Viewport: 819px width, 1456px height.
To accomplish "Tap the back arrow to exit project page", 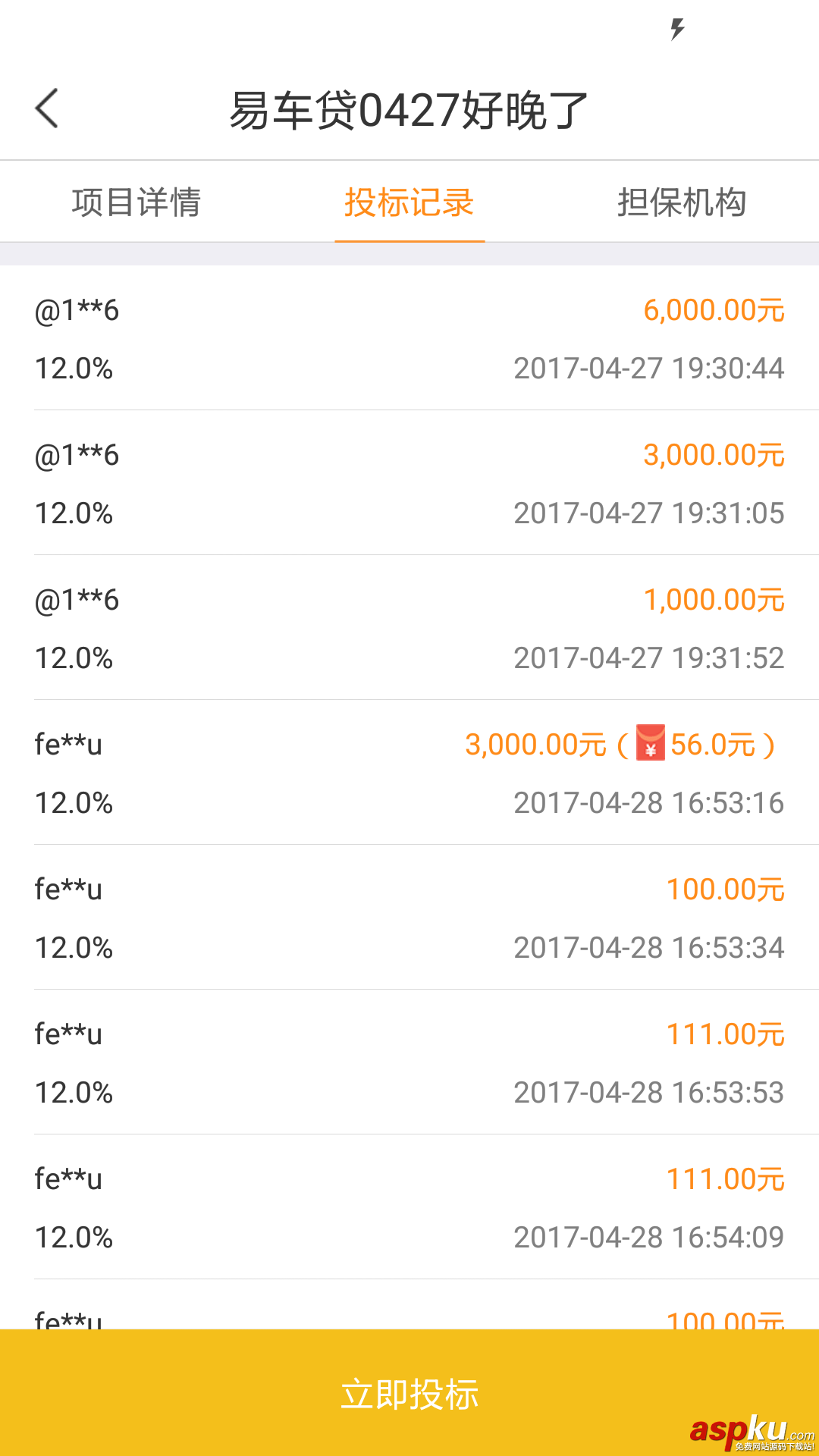I will [47, 108].
